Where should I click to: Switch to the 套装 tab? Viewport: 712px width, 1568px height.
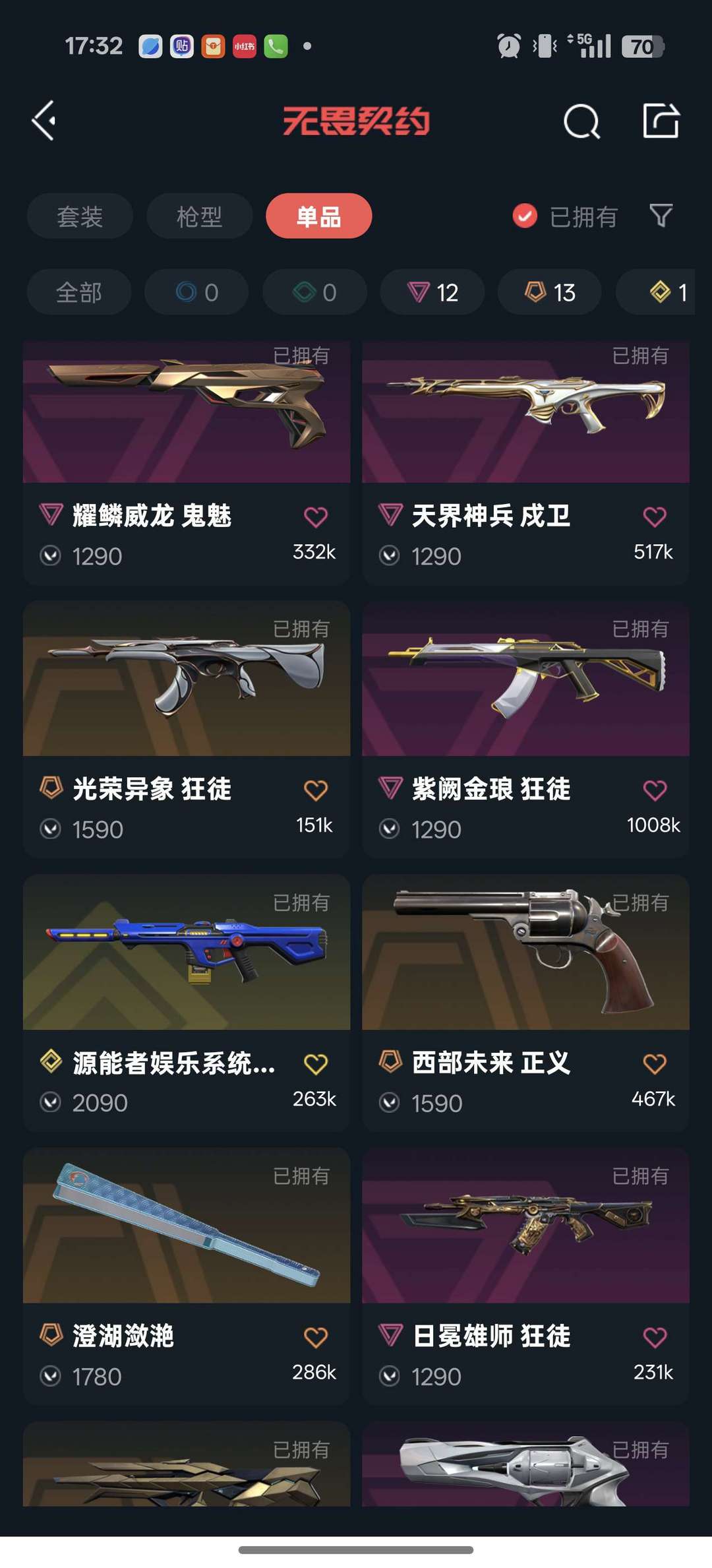point(80,216)
